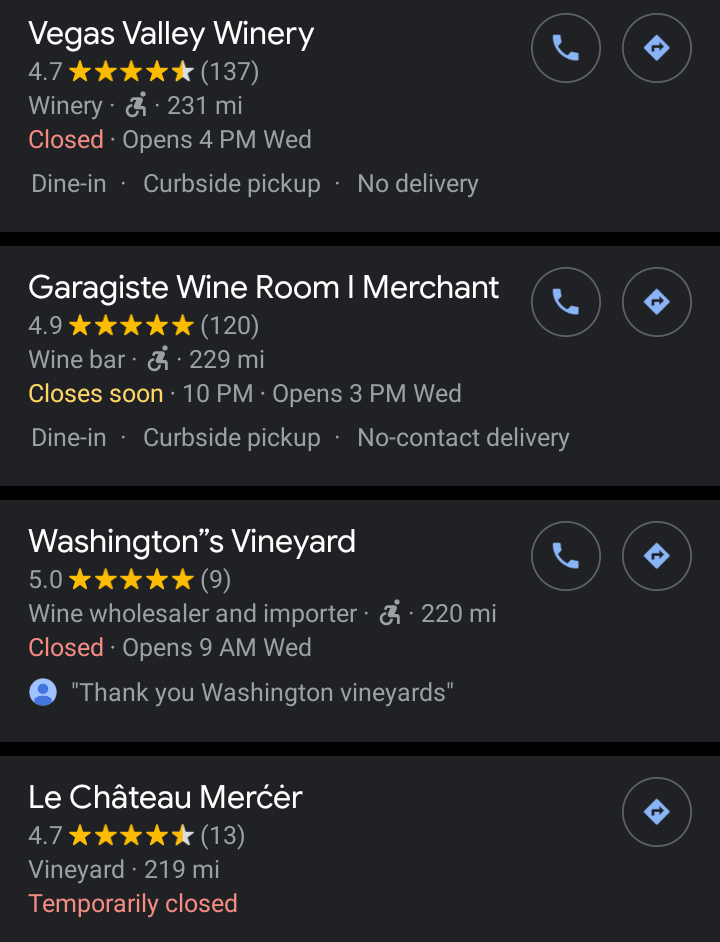Call Garagiste Wine Room Merchant
The height and width of the screenshot is (942, 720).
click(565, 302)
